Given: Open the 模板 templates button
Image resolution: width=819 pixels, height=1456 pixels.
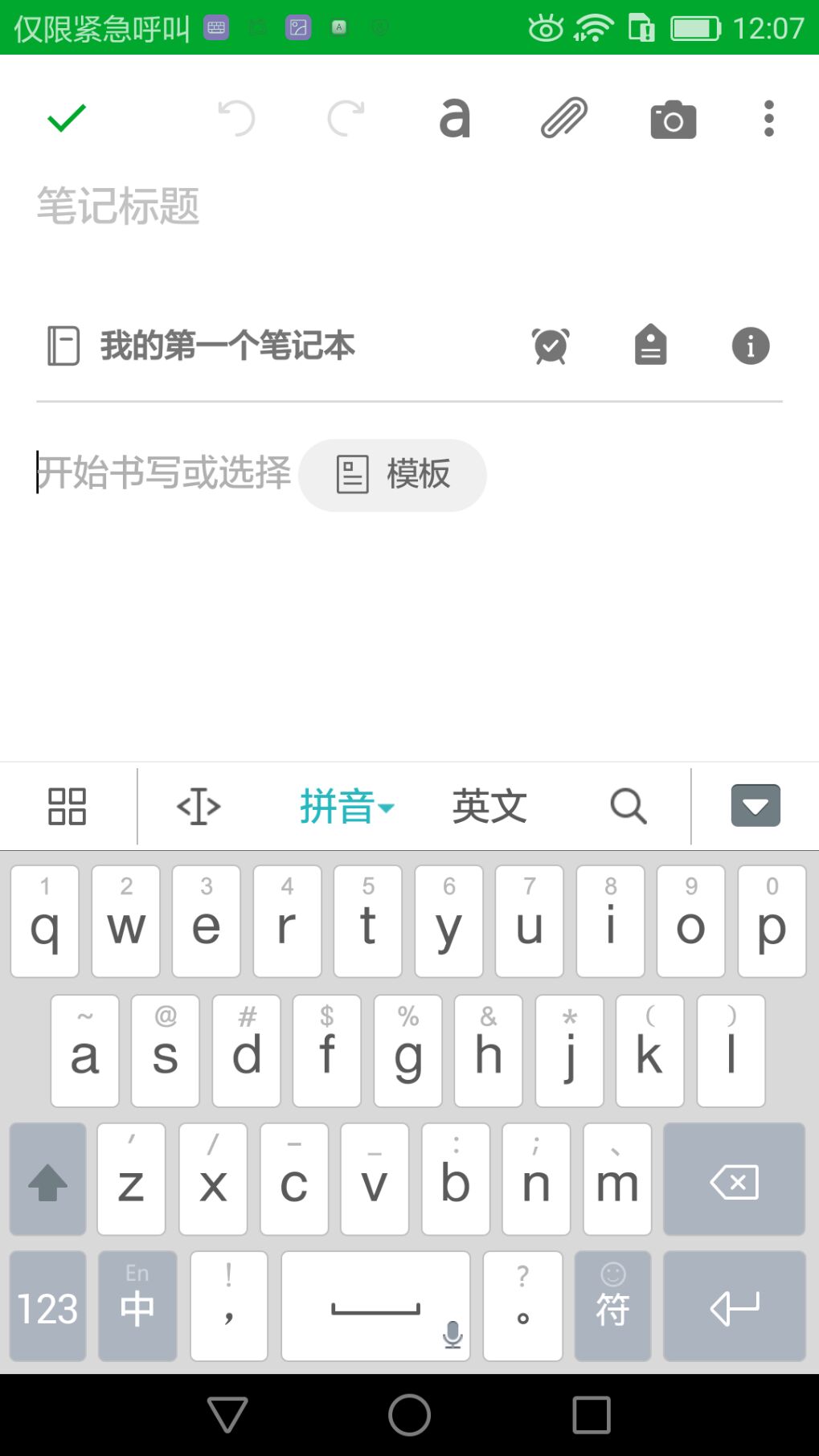Looking at the screenshot, I should click(x=392, y=475).
